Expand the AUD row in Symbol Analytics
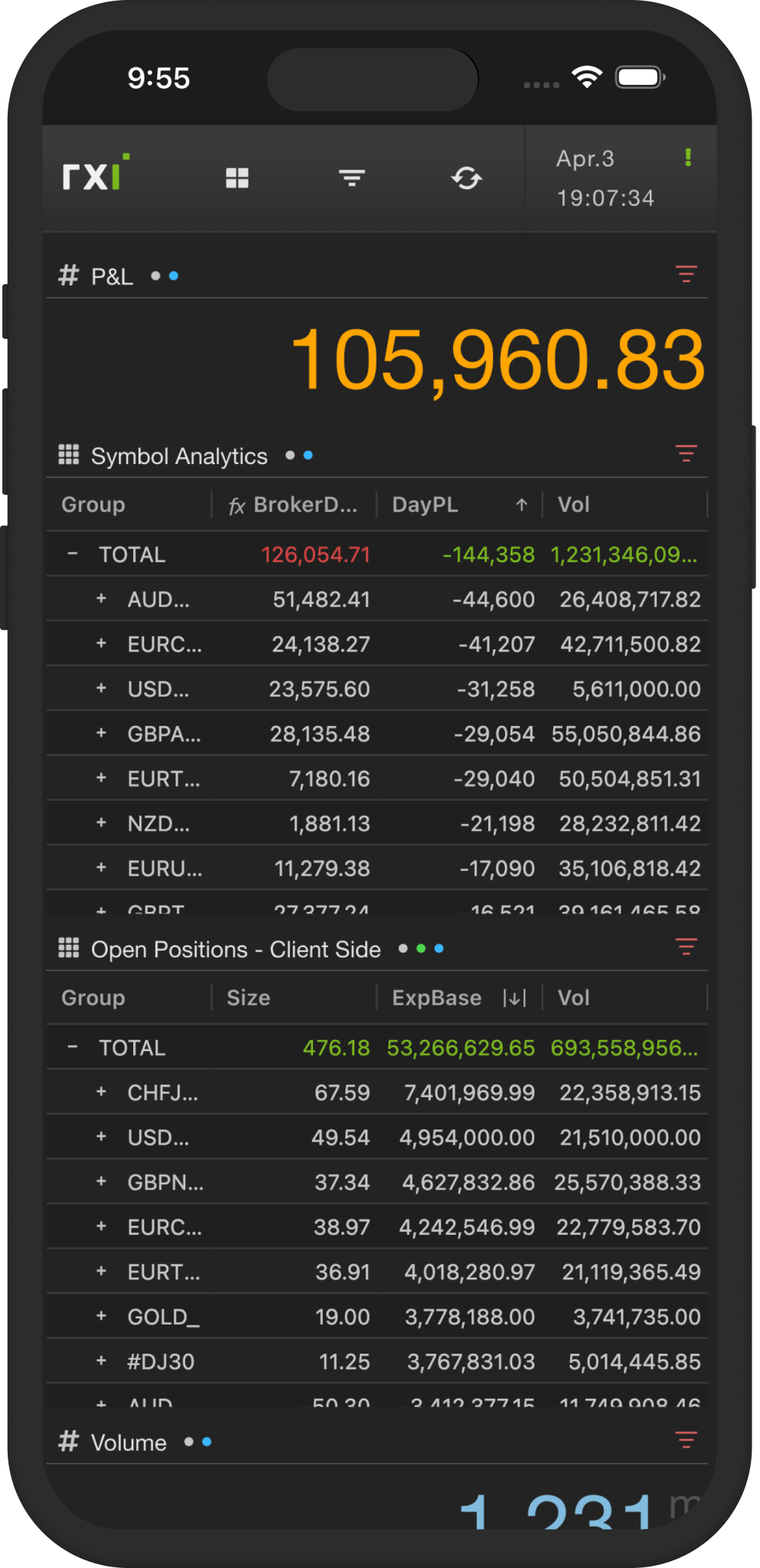Image resolution: width=760 pixels, height=1568 pixels. (101, 599)
